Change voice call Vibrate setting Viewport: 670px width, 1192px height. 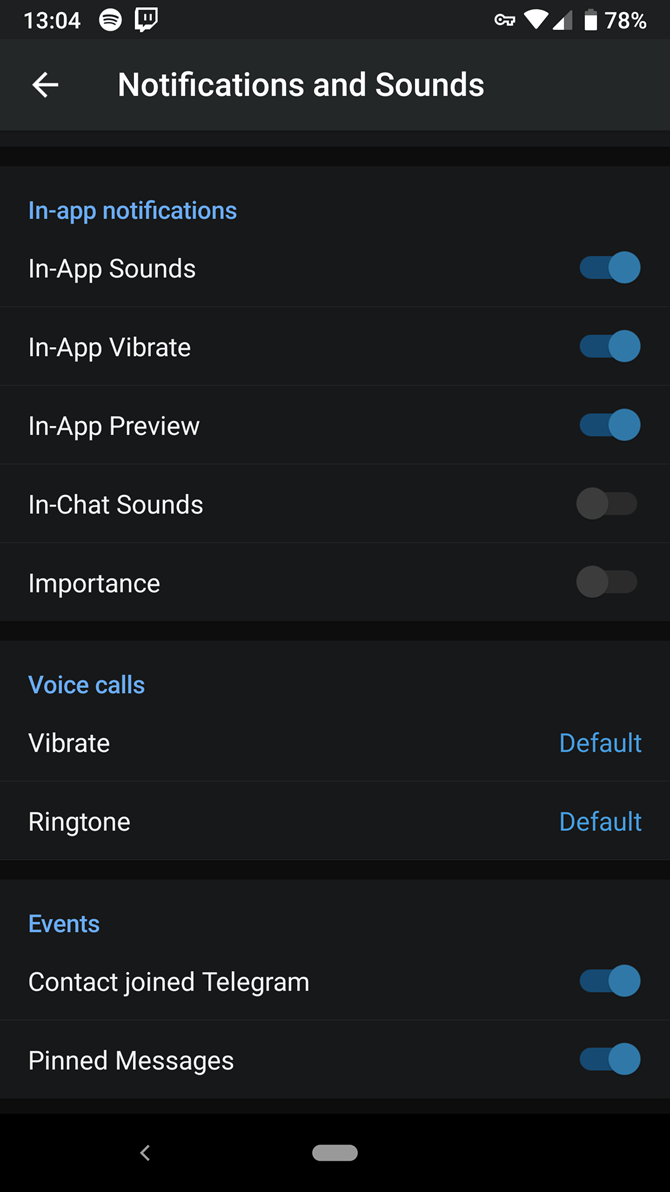(x=600, y=743)
